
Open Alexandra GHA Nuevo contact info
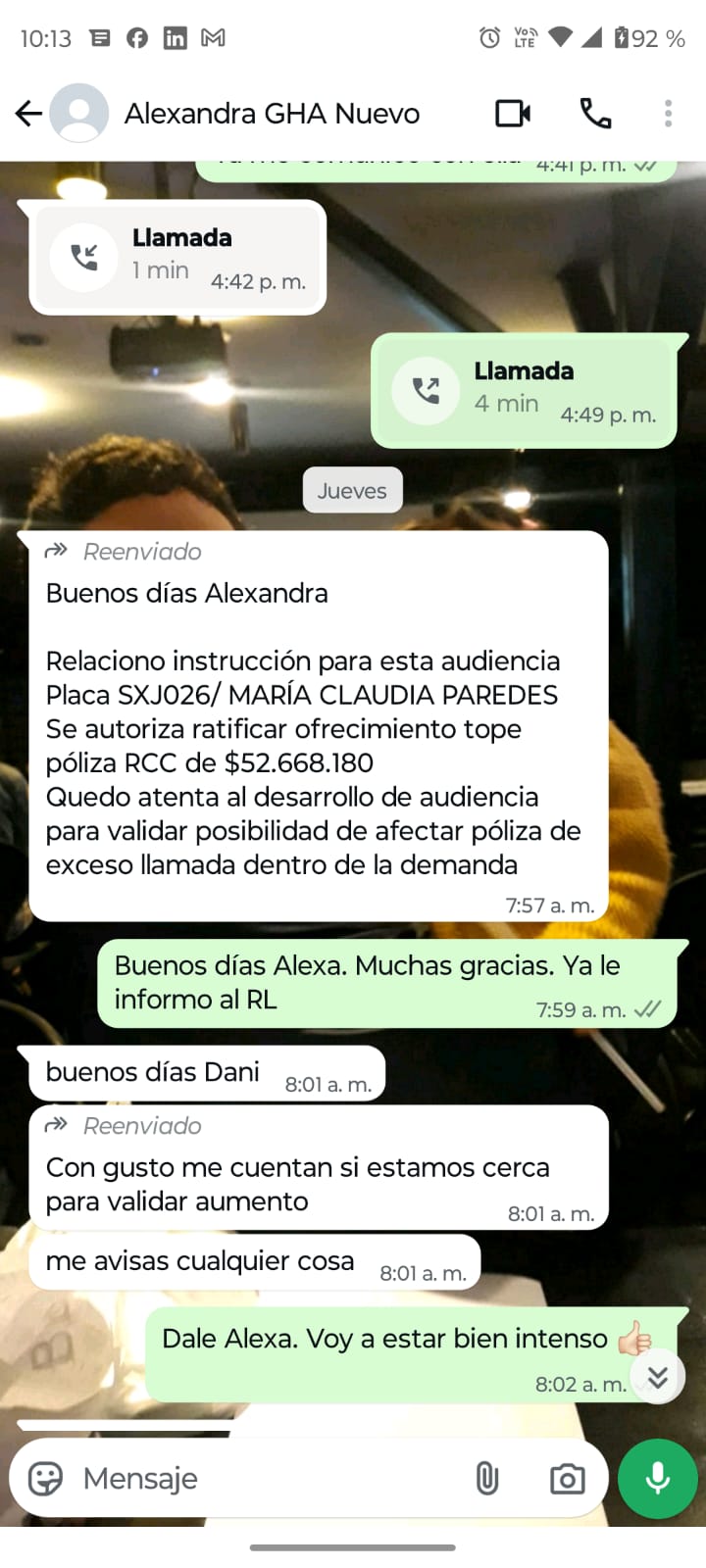point(272,114)
